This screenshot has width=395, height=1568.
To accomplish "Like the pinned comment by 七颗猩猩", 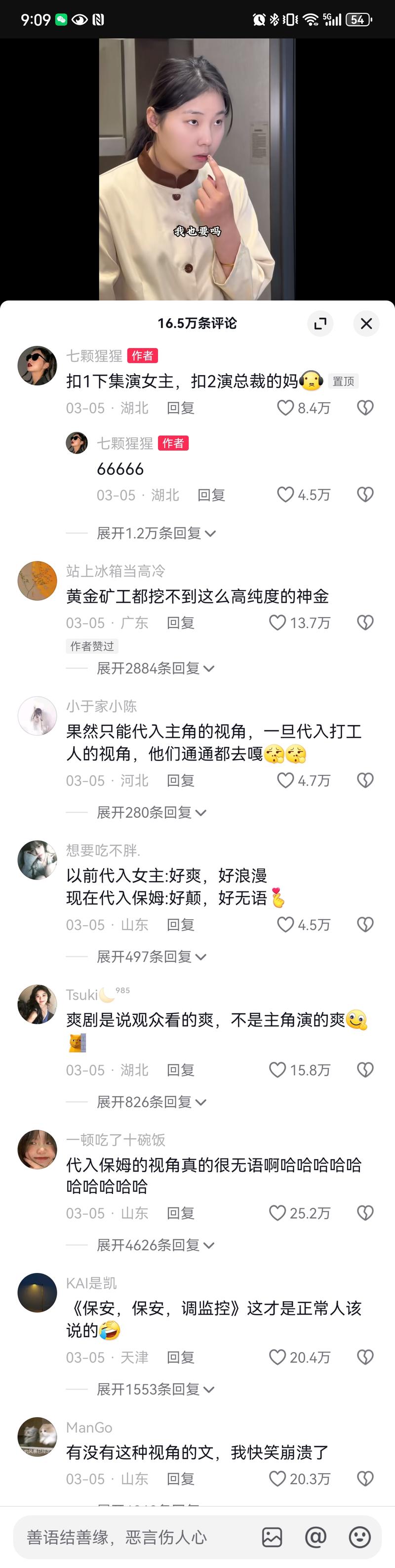I will pyautogui.click(x=285, y=408).
